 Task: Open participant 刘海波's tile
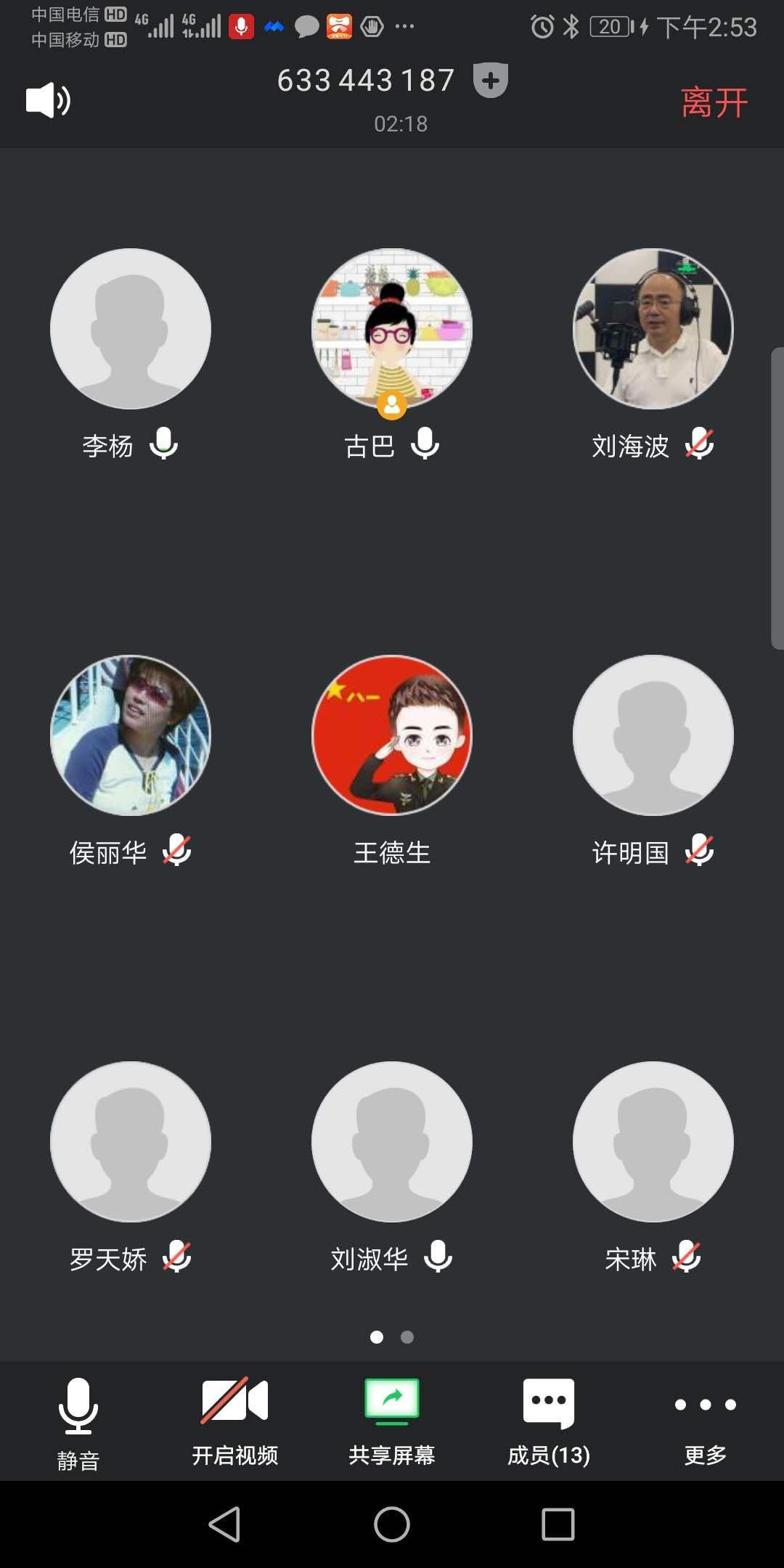click(x=653, y=329)
